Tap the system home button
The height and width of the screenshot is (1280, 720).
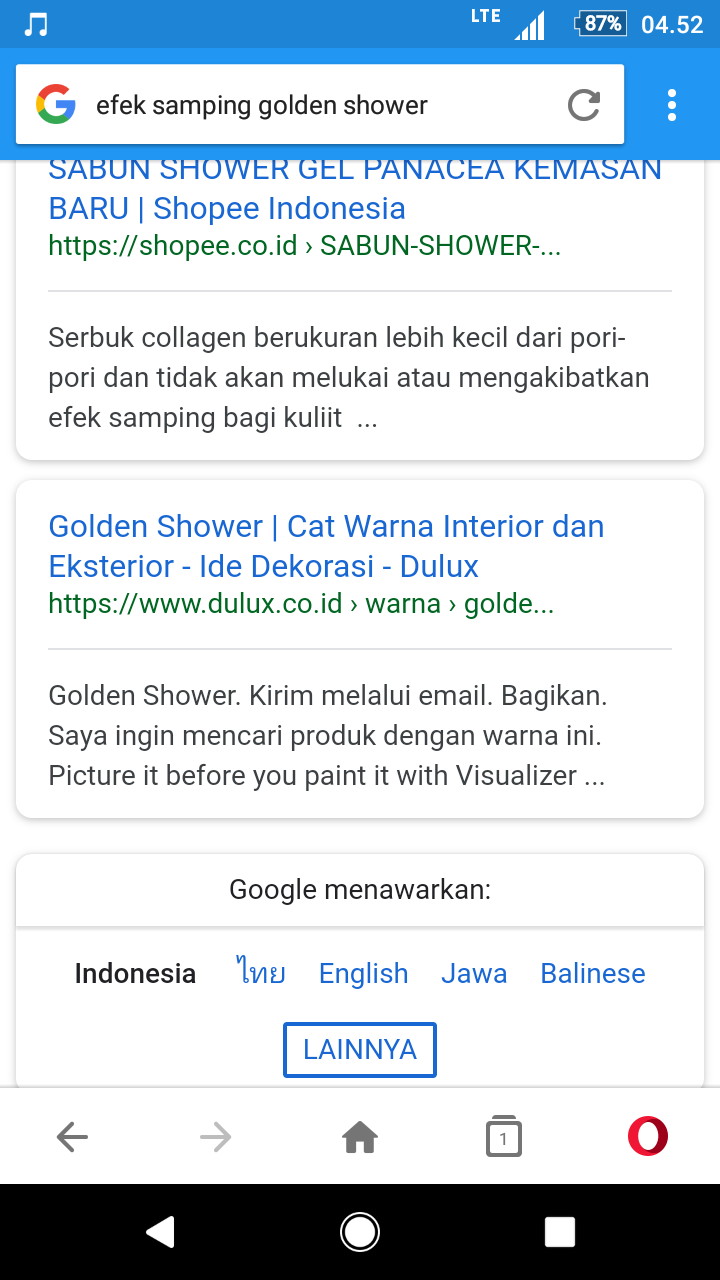tap(360, 1232)
